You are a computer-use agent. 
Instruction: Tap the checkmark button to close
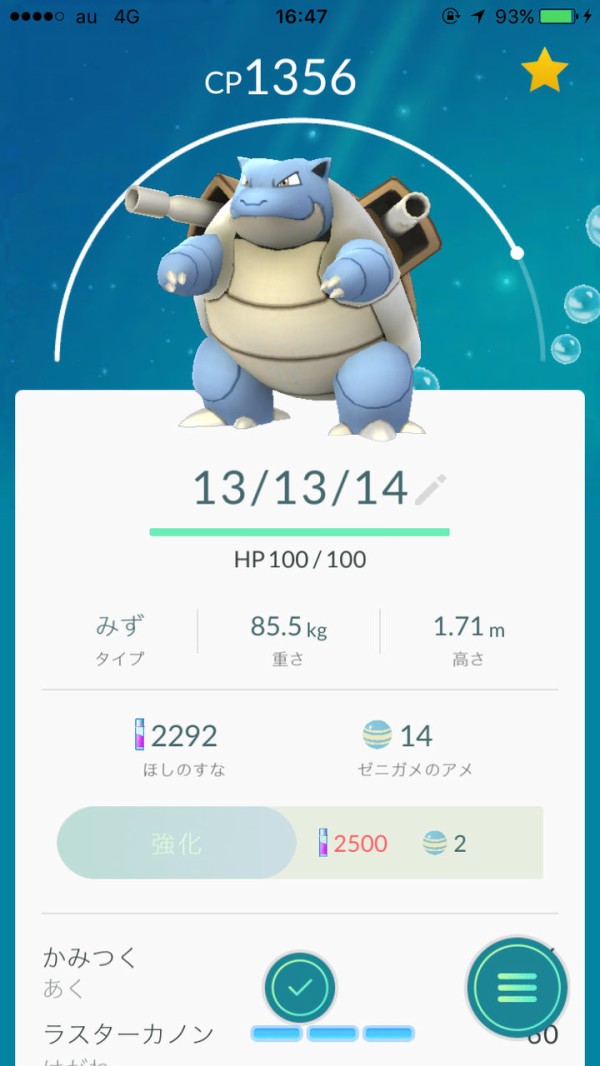[300, 988]
